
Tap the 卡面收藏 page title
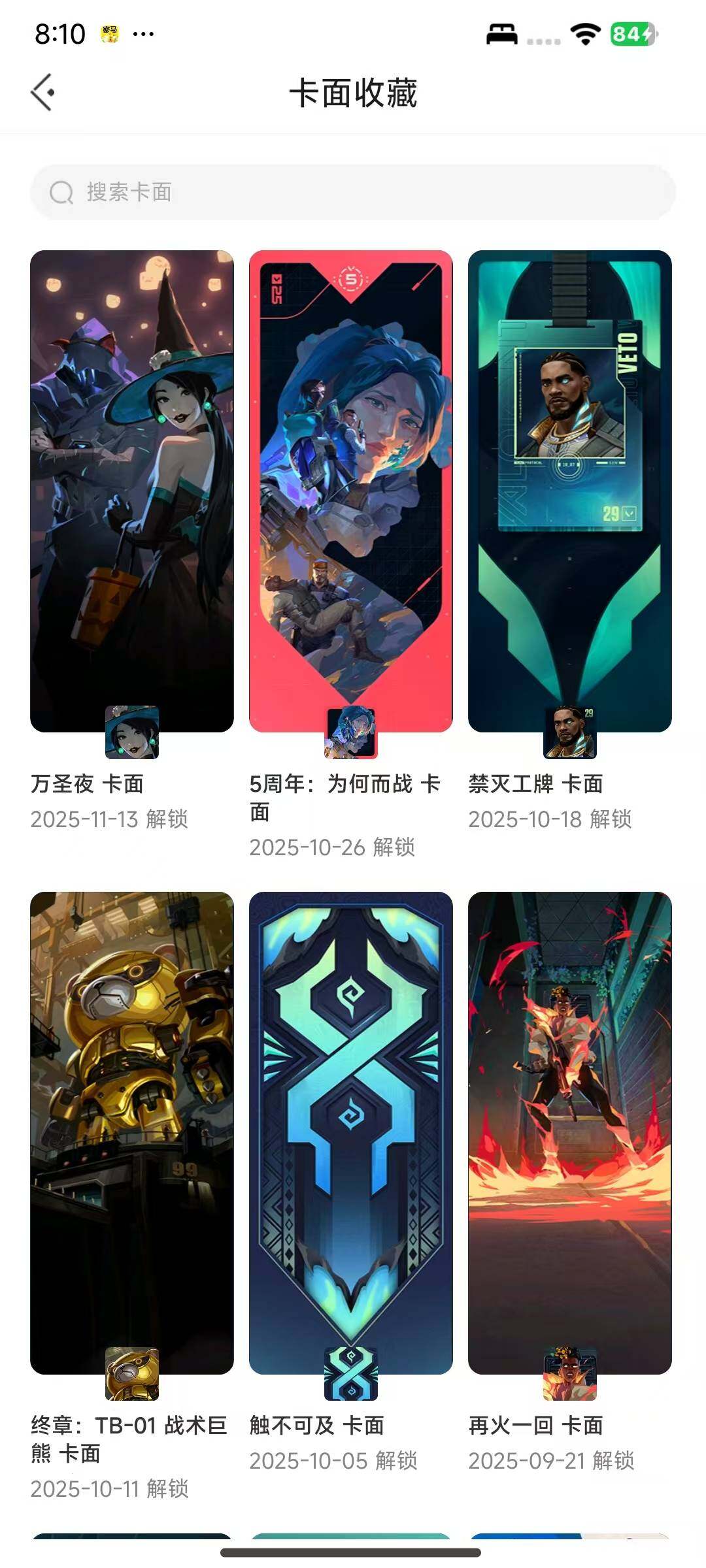point(353,91)
